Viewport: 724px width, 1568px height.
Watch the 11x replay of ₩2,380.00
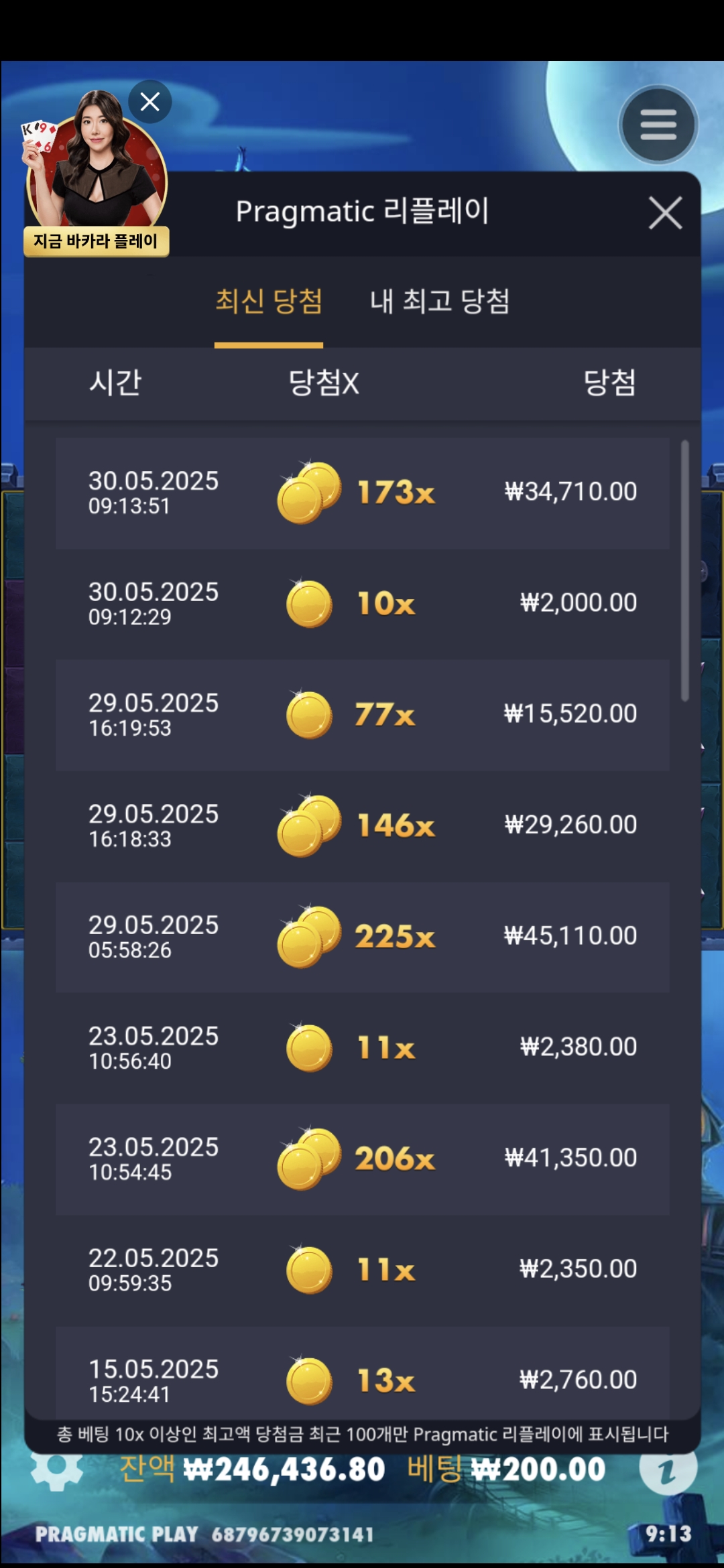tap(362, 1047)
